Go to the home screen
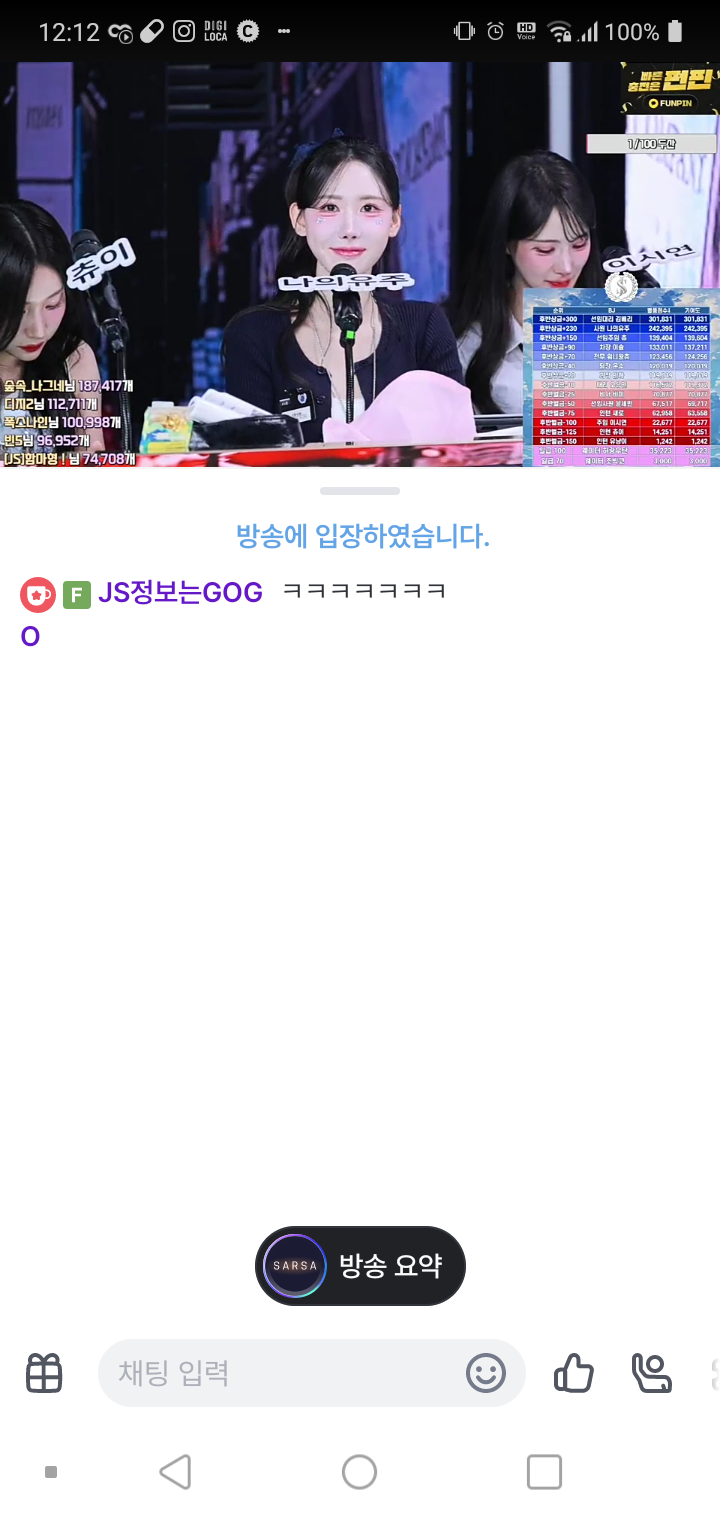This screenshot has height=1520, width=720. 359,1472
